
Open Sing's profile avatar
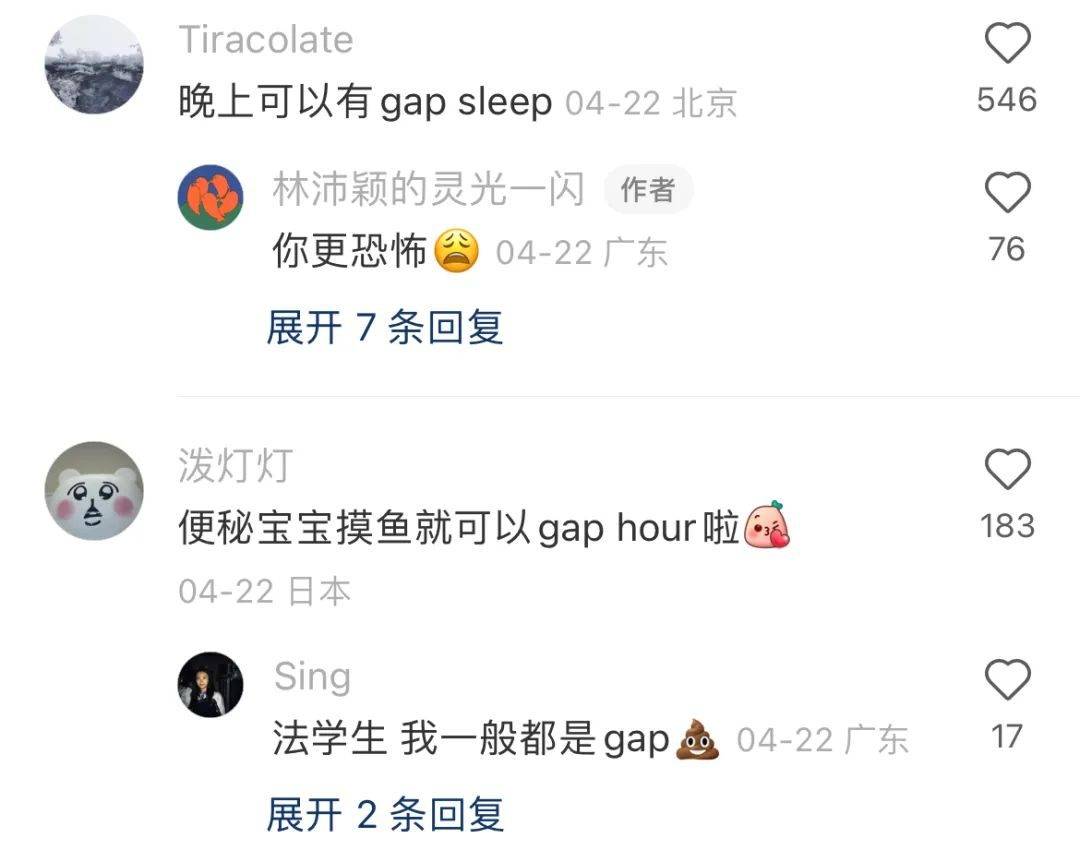tap(210, 685)
